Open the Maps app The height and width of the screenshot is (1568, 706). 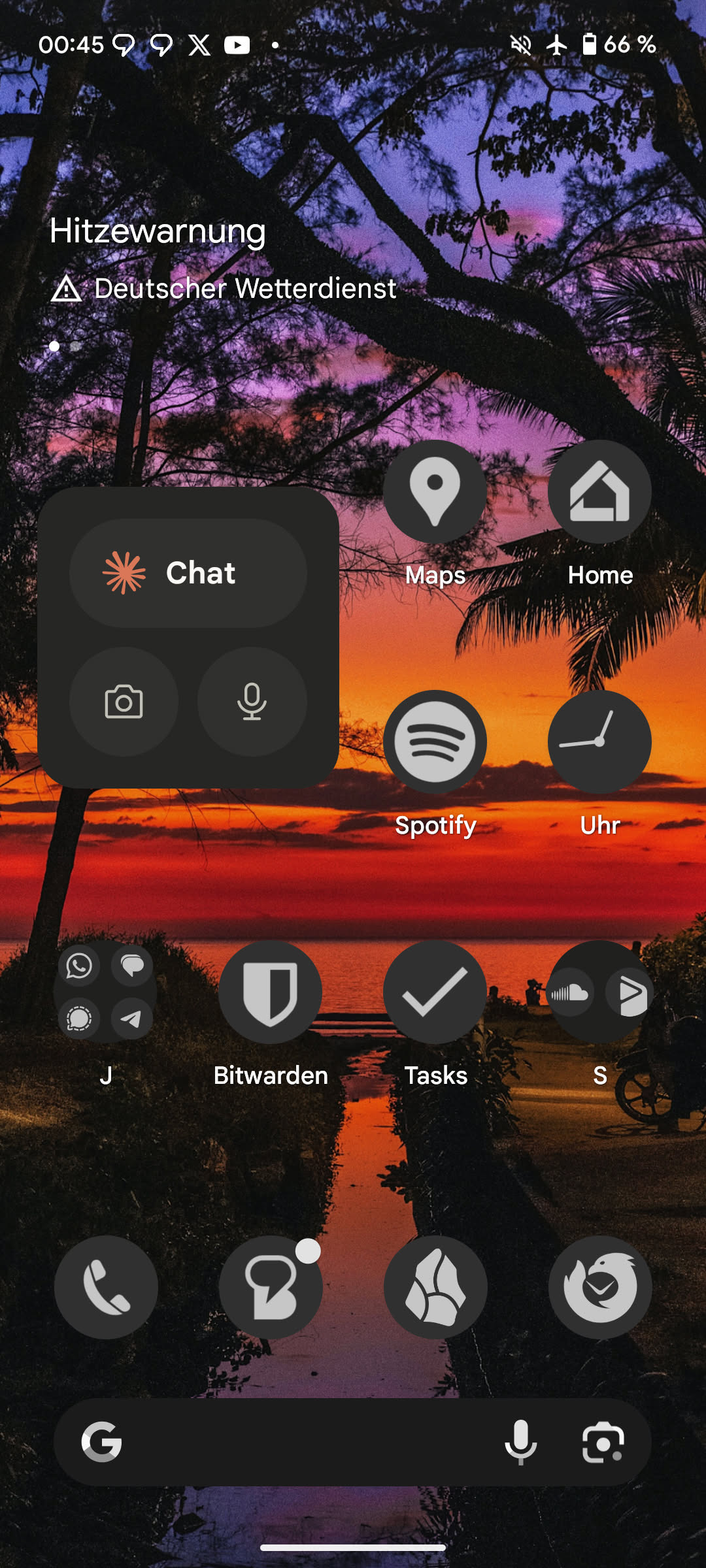pyautogui.click(x=435, y=492)
